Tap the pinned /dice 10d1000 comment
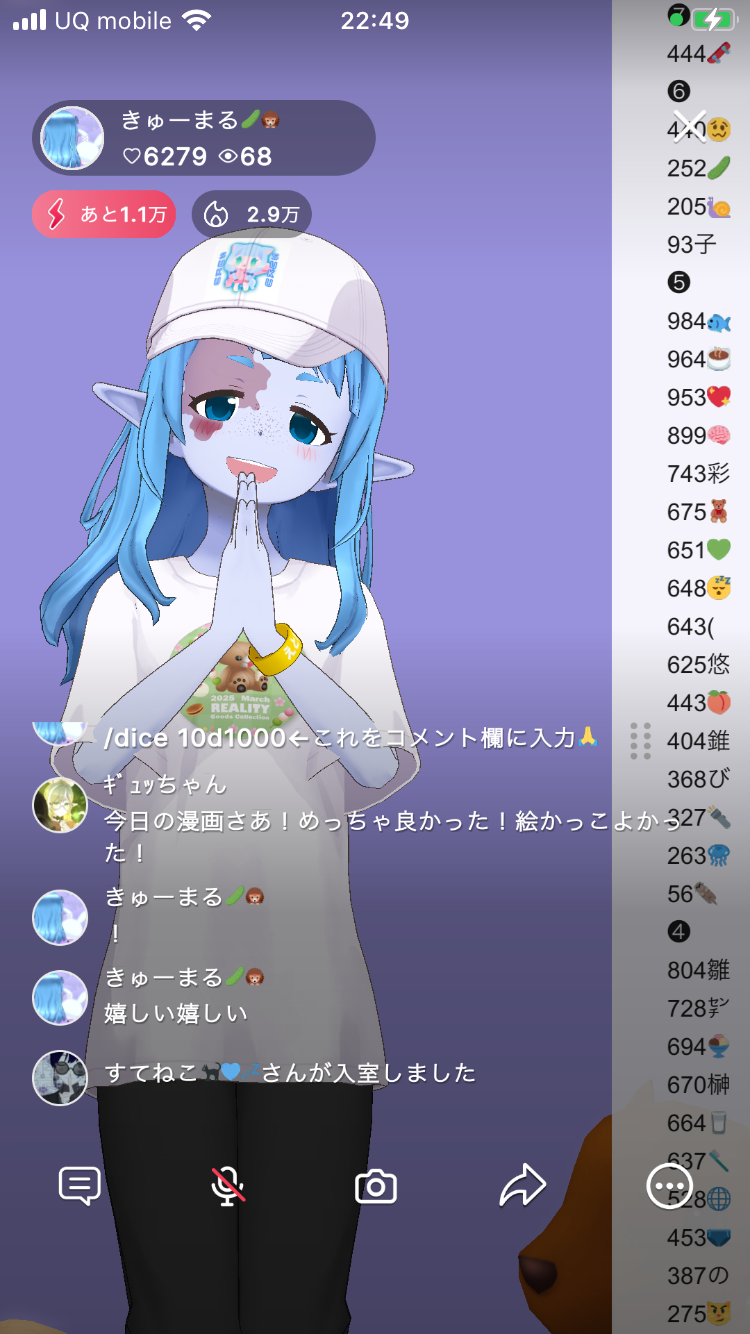 coord(350,738)
